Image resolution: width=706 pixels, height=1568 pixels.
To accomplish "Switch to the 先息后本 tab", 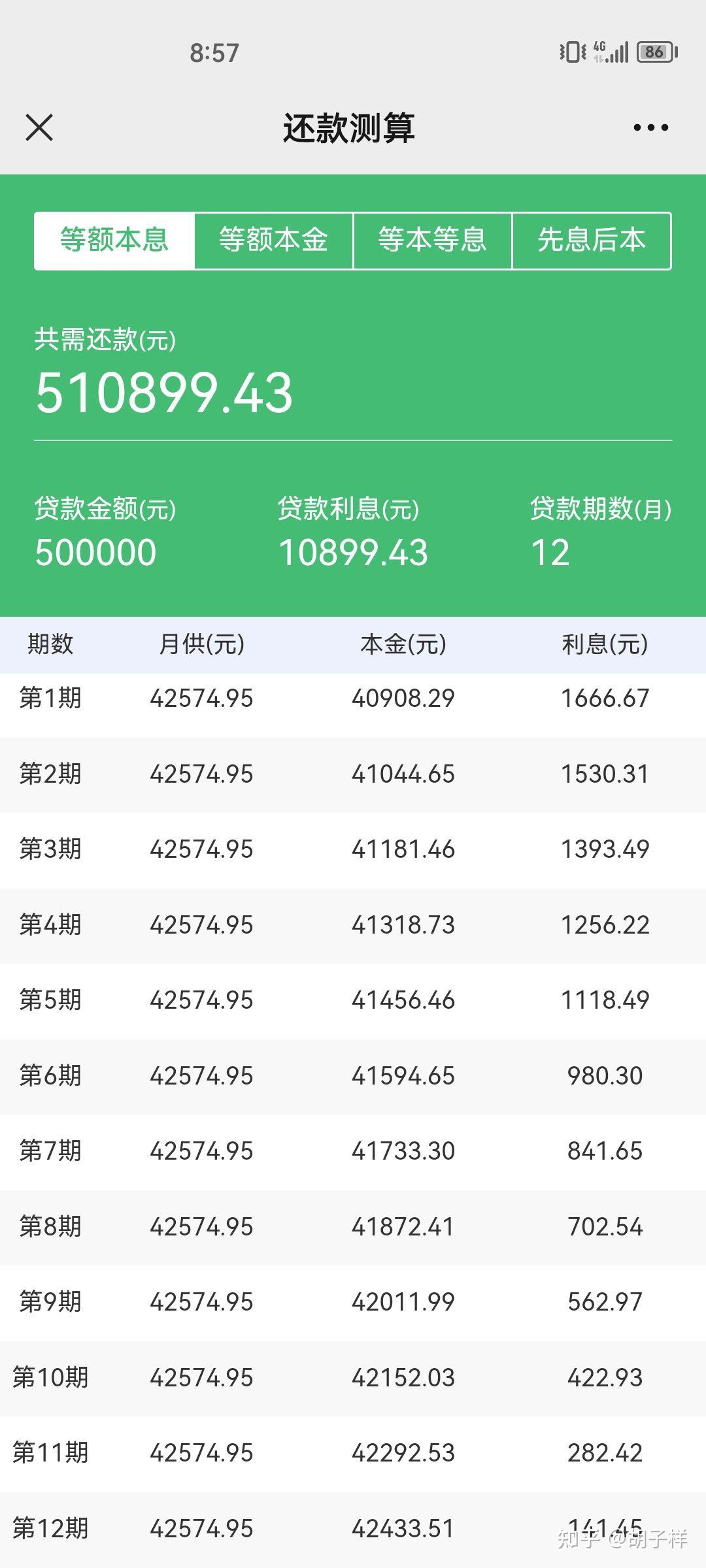I will (592, 240).
